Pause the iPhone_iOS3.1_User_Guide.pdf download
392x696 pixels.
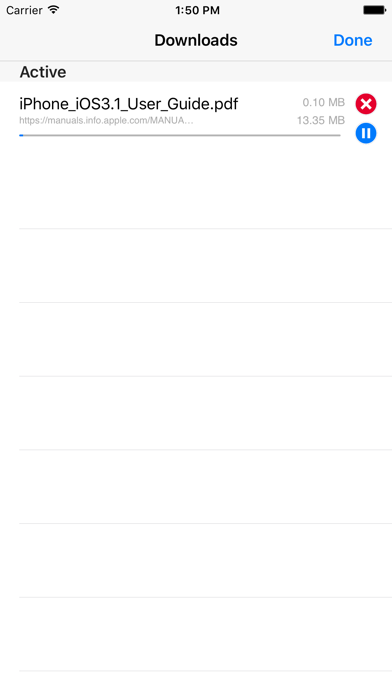[x=366, y=133]
